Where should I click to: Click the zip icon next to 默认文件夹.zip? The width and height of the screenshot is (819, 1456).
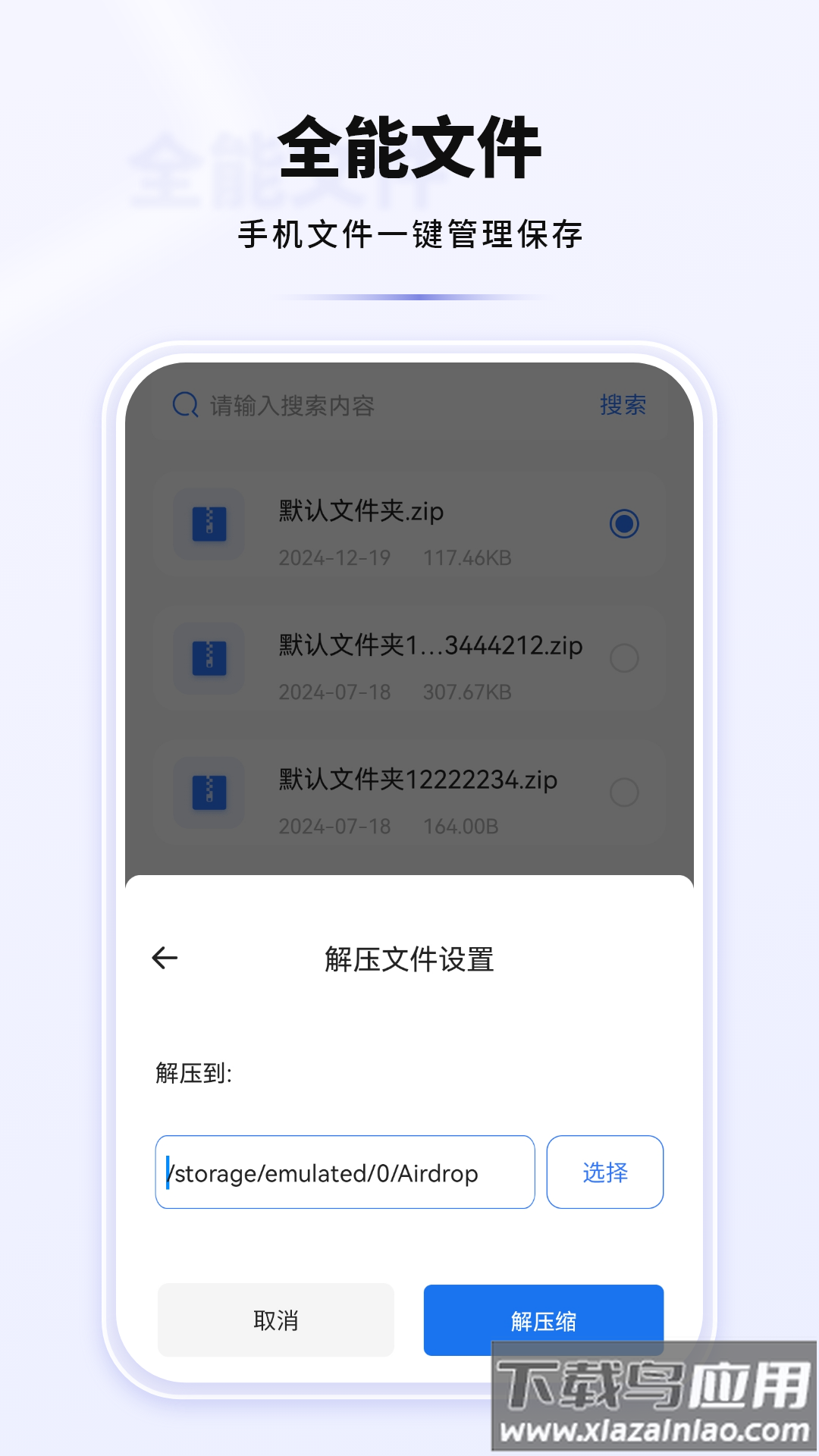(207, 525)
